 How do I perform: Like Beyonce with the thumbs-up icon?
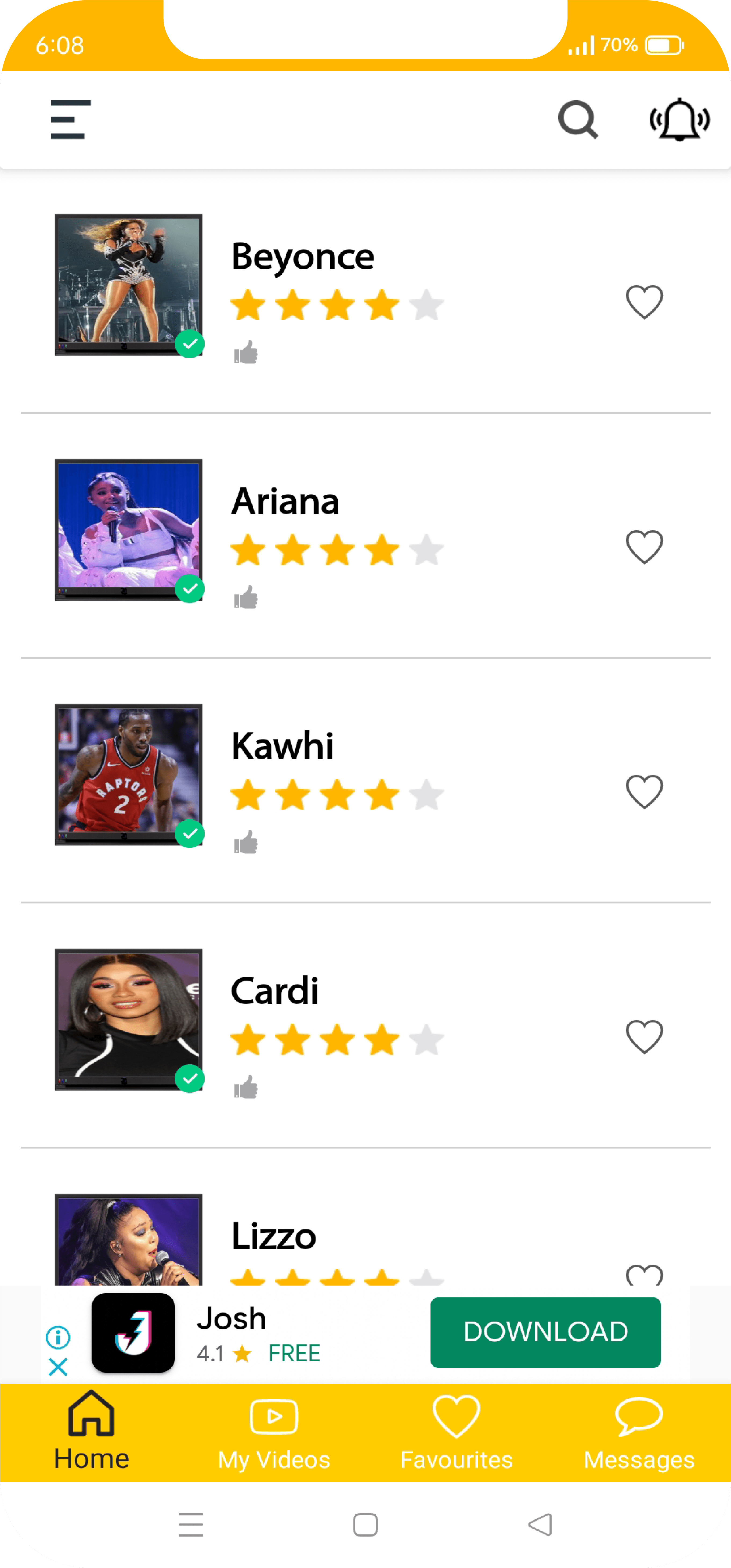pos(246,353)
